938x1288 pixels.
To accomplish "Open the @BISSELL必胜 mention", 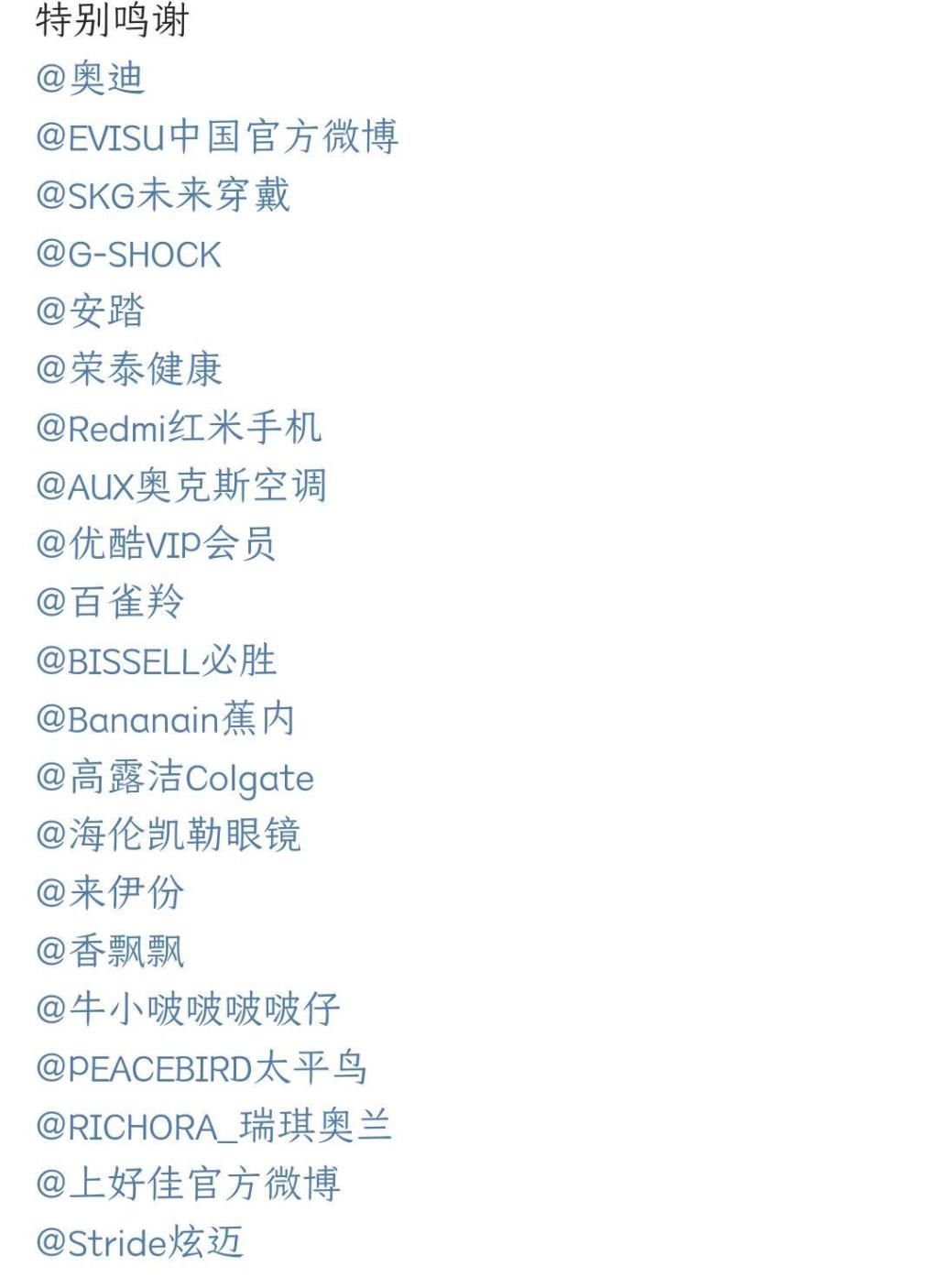I will 156,660.
